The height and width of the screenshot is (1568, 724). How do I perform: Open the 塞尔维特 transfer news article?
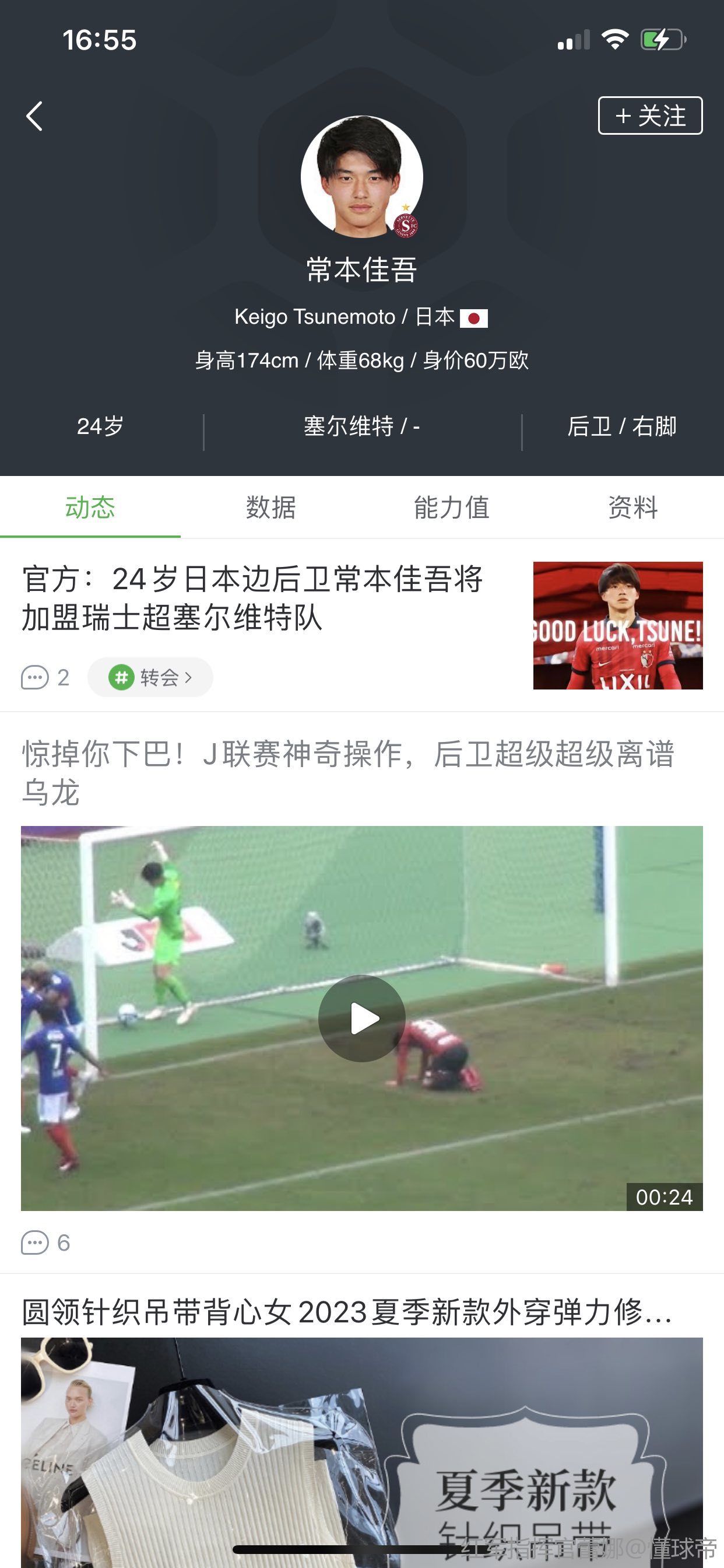pyautogui.click(x=252, y=598)
